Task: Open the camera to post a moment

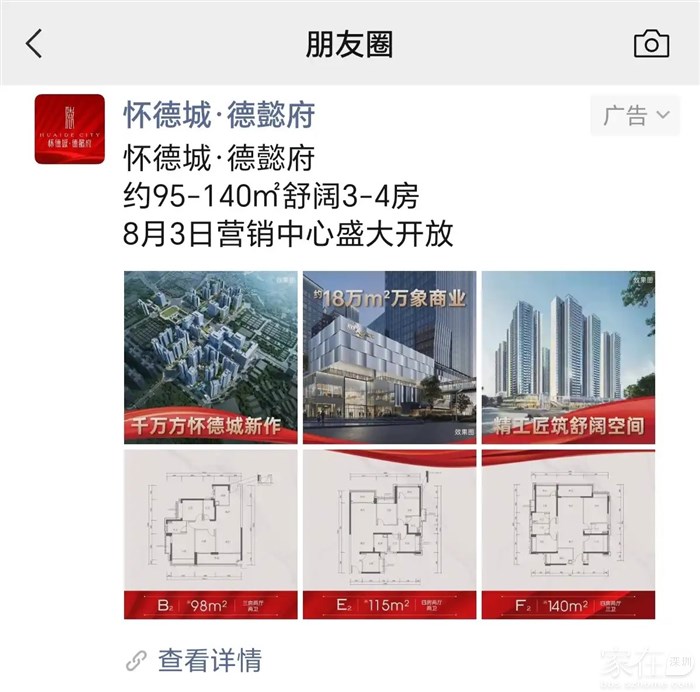Action: 651,44
